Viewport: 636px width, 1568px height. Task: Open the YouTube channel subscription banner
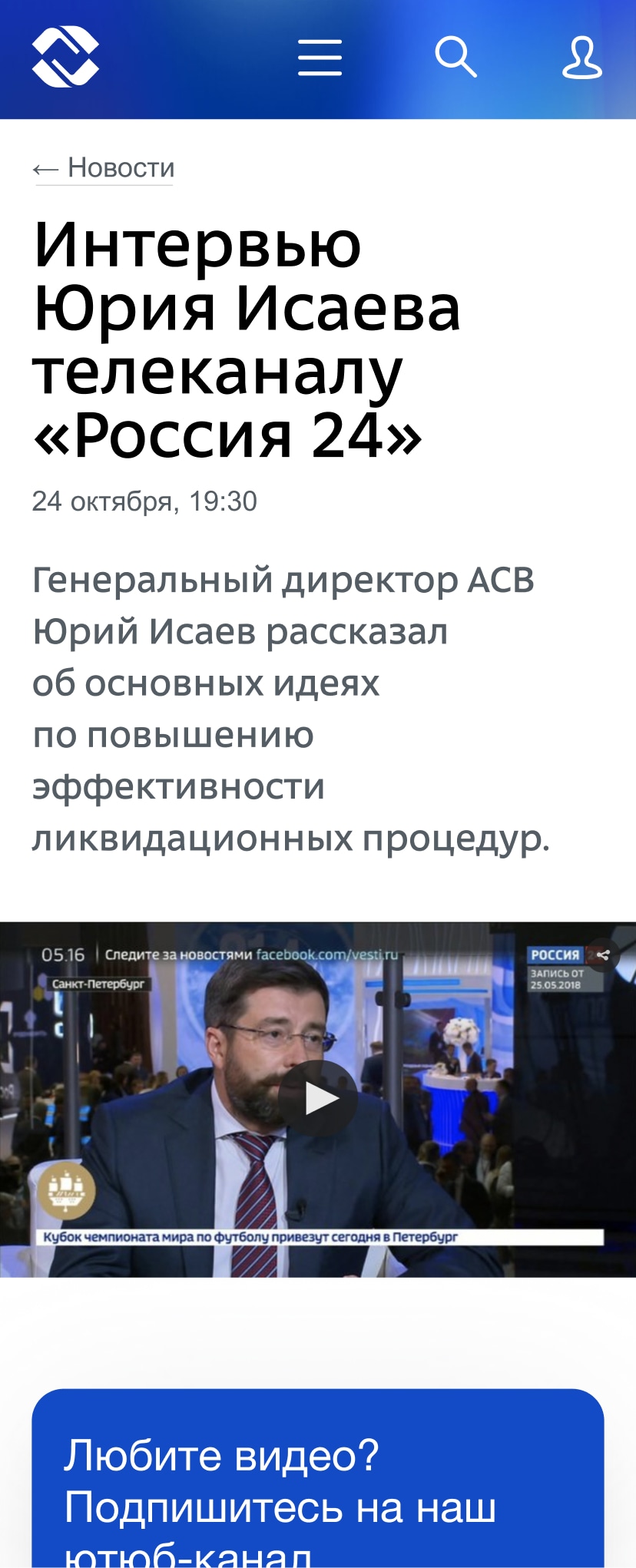[x=317, y=1480]
